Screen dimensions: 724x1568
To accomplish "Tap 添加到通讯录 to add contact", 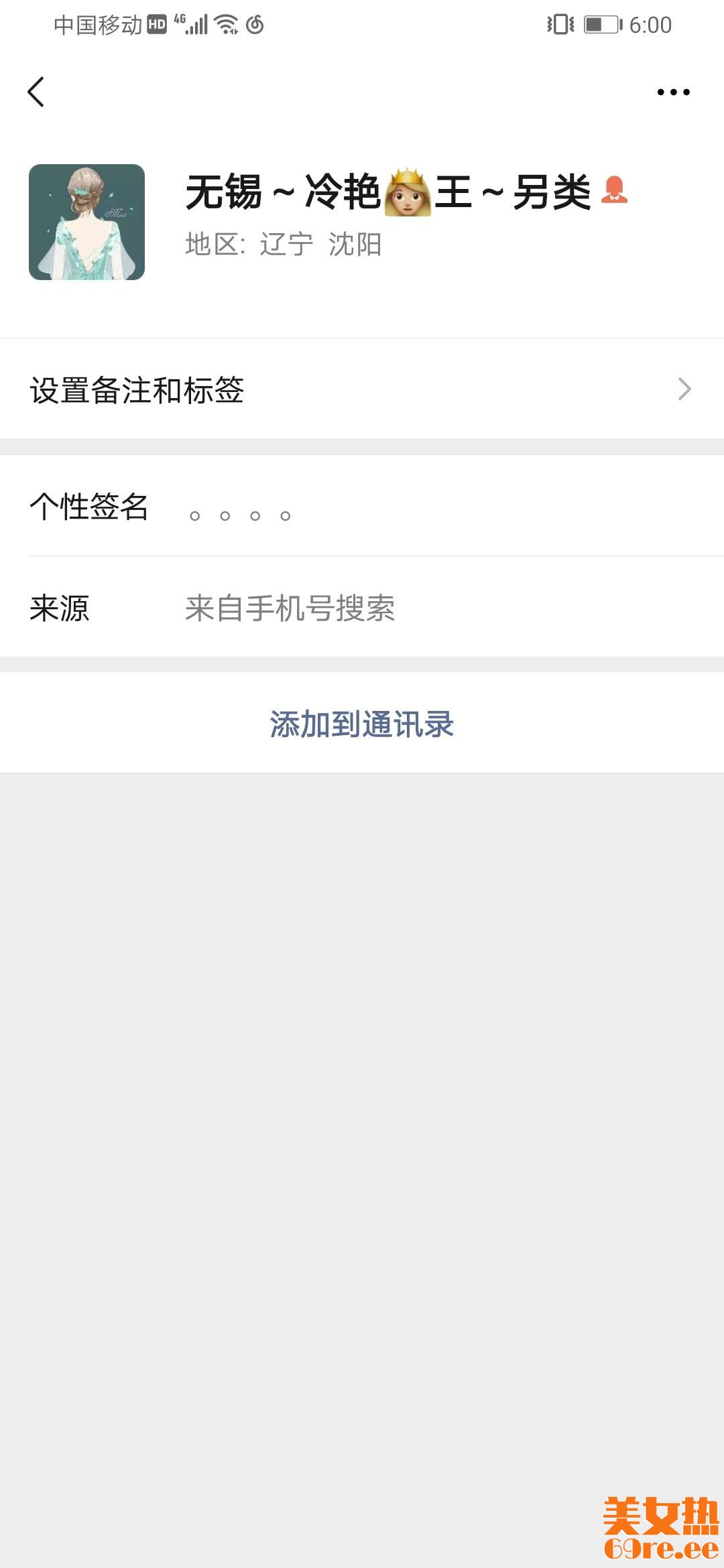I will [362, 724].
